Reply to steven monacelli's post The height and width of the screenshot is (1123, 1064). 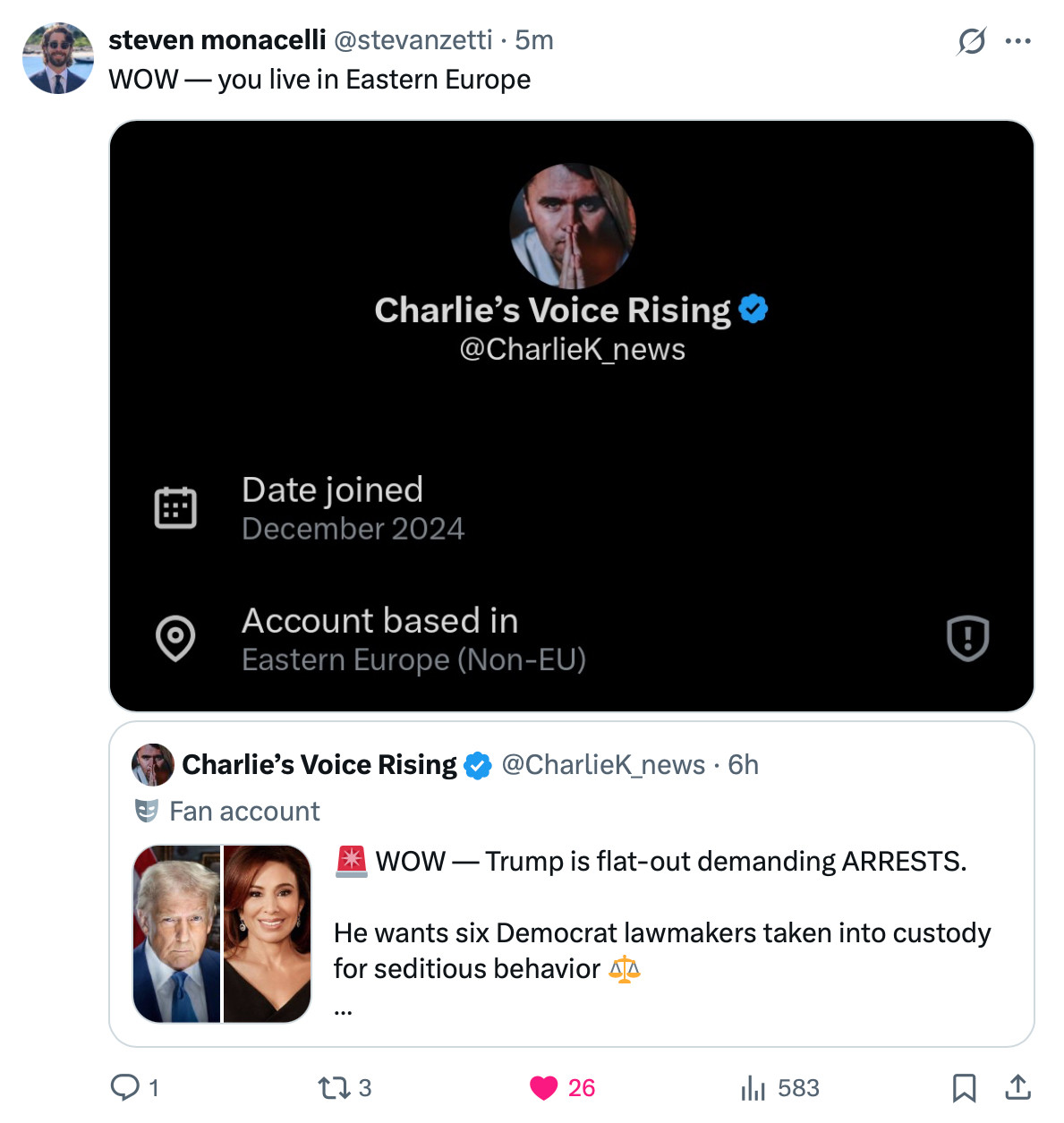[124, 1087]
